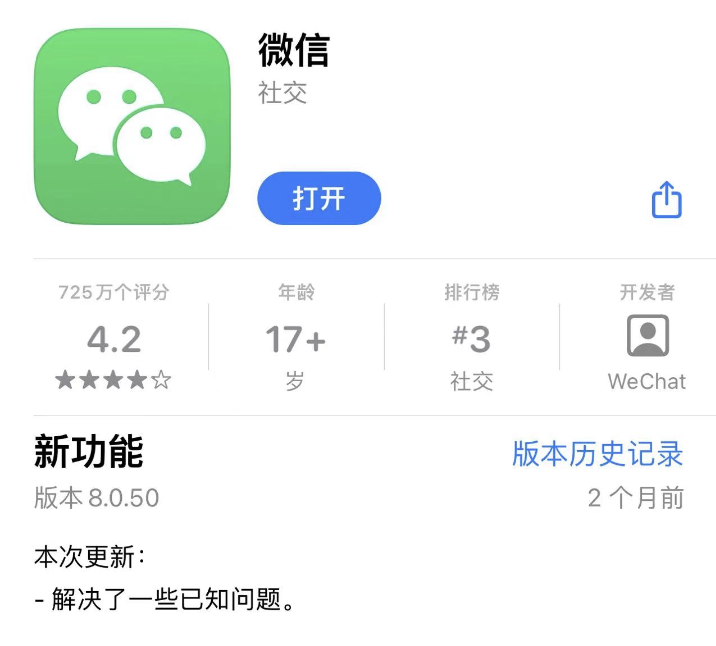The width and height of the screenshot is (716, 646).
Task: View the #3 社交 chart ranking
Action: (x=471, y=338)
